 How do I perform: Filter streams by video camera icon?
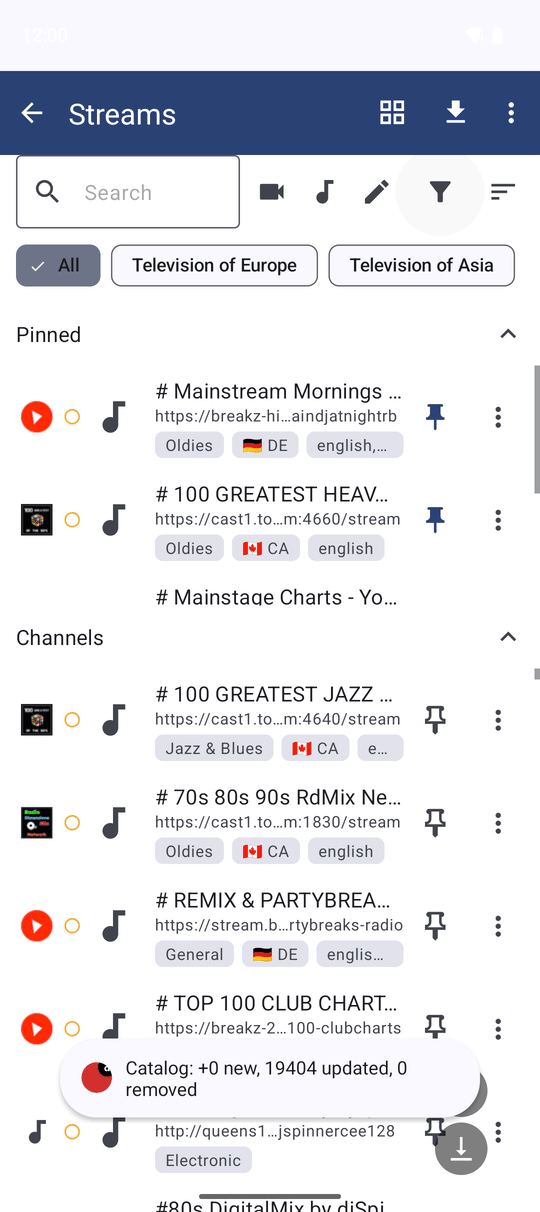pos(272,192)
